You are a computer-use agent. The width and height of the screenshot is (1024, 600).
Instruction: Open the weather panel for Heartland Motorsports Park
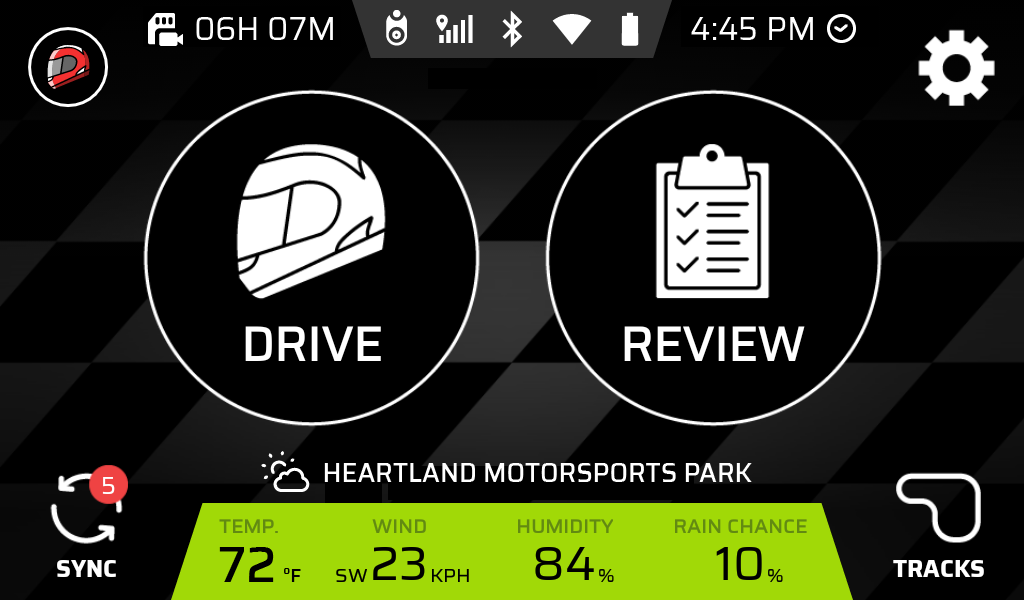(512, 551)
